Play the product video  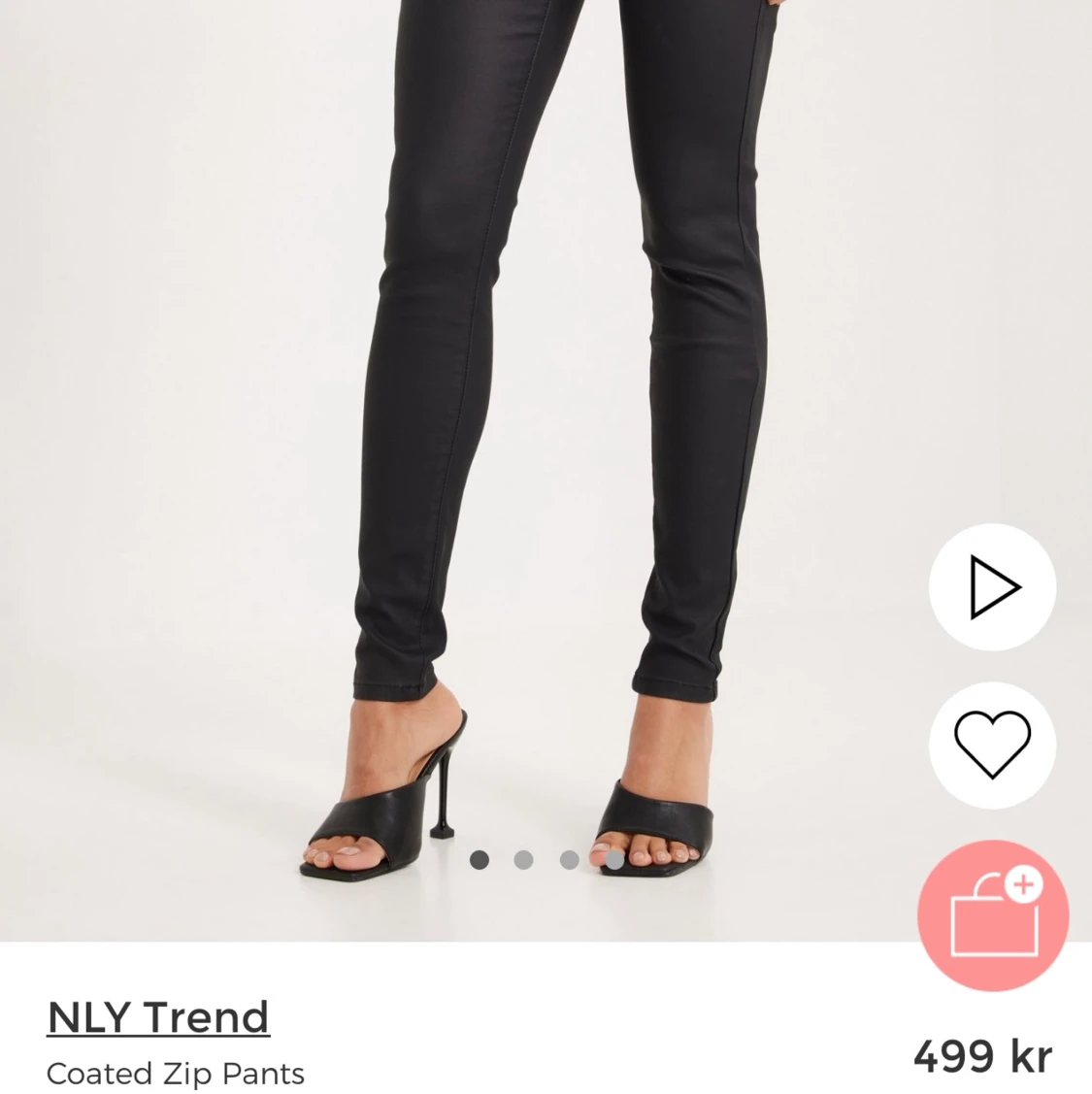[992, 587]
